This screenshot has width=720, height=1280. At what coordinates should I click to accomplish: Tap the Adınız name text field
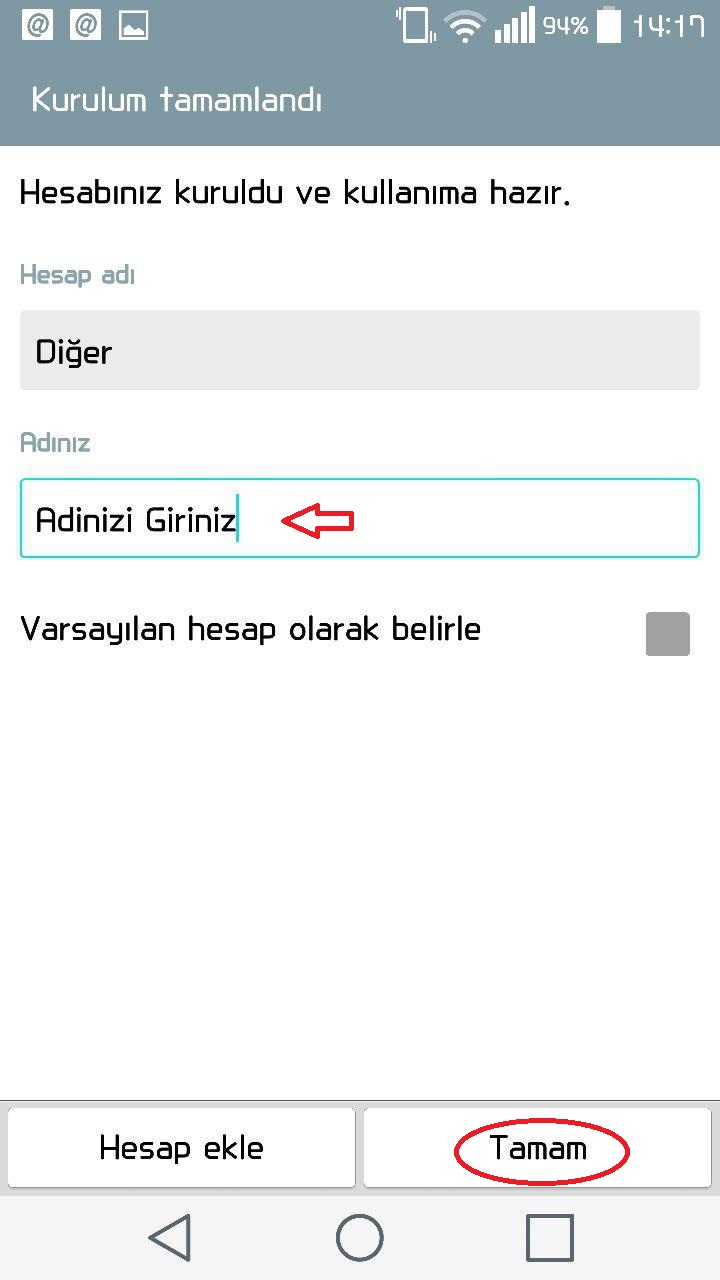tap(359, 518)
